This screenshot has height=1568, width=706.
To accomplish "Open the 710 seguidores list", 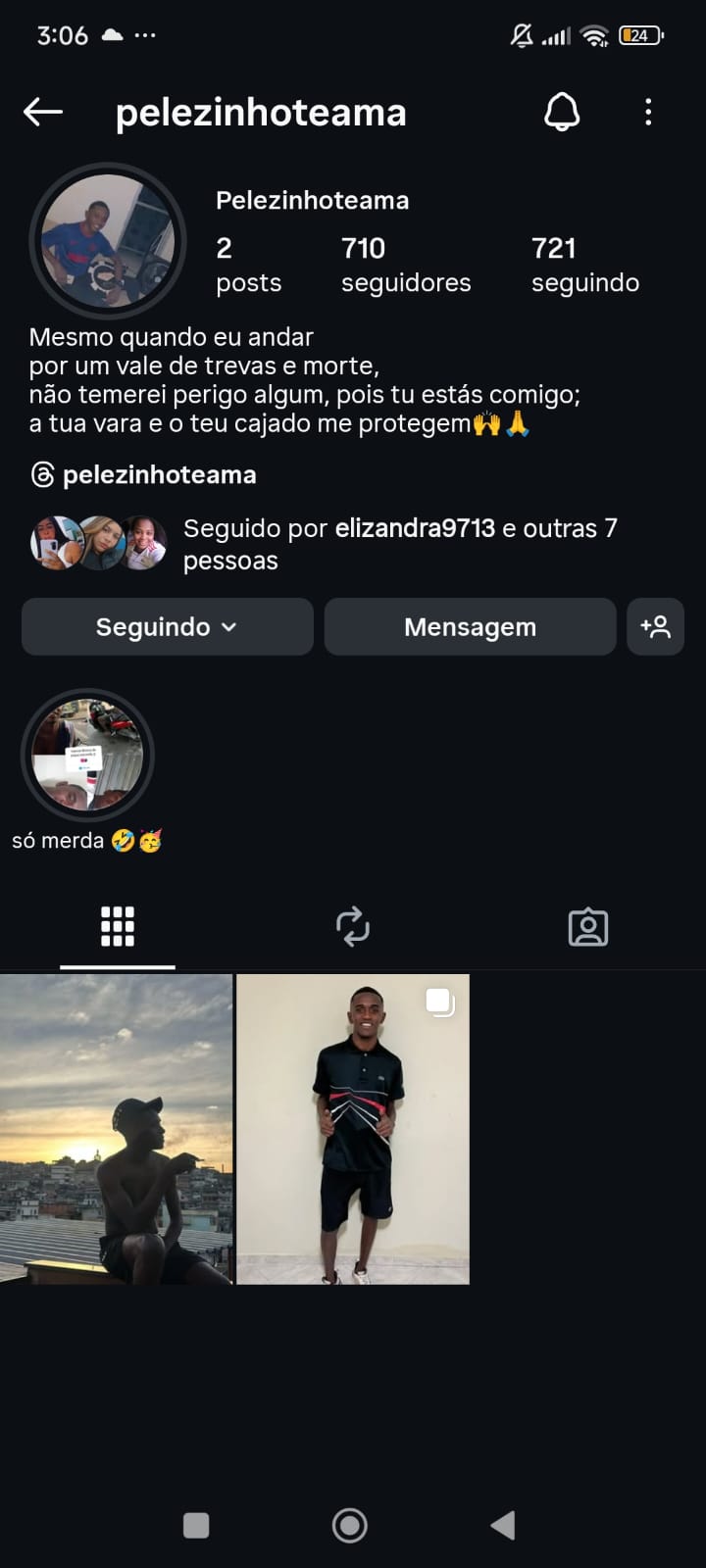I will tap(405, 265).
